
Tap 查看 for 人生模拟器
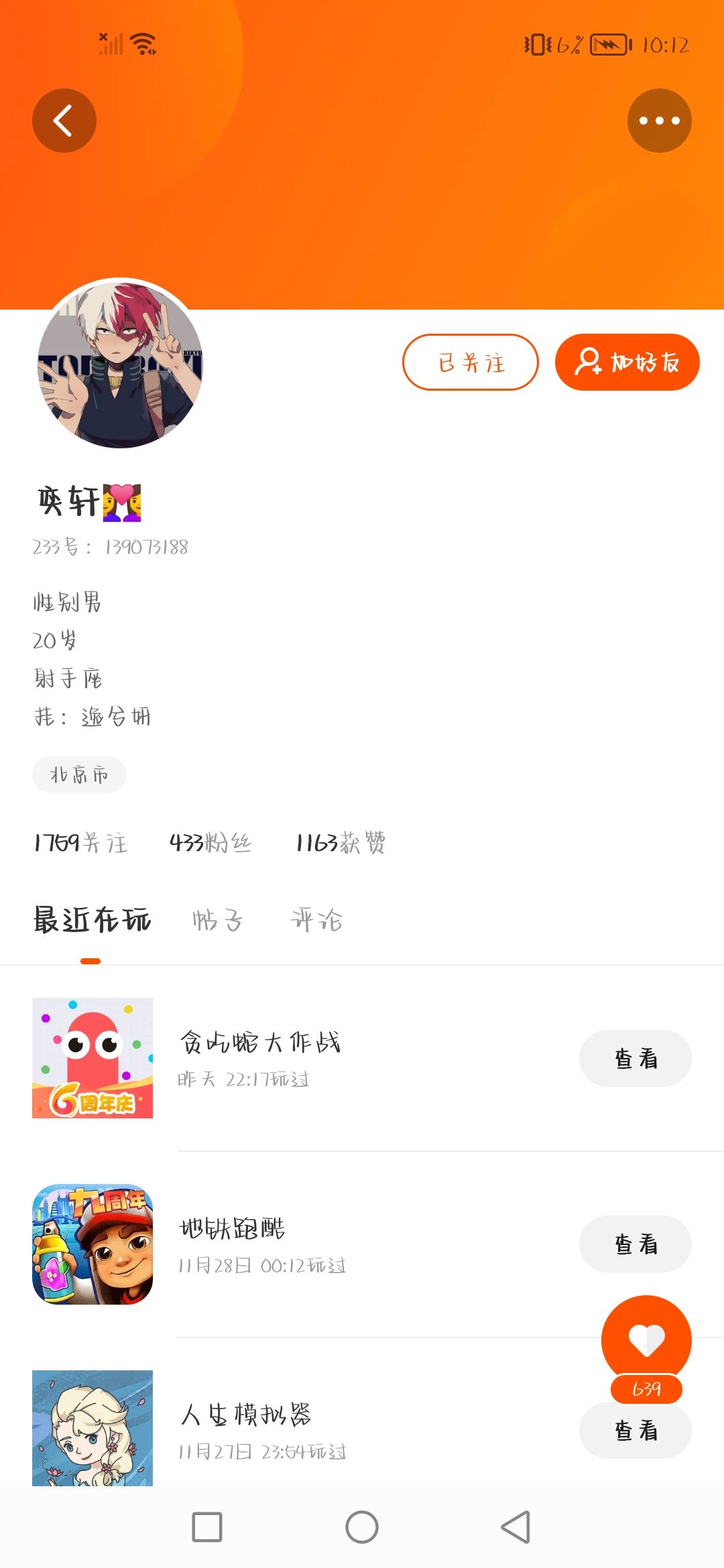636,1430
